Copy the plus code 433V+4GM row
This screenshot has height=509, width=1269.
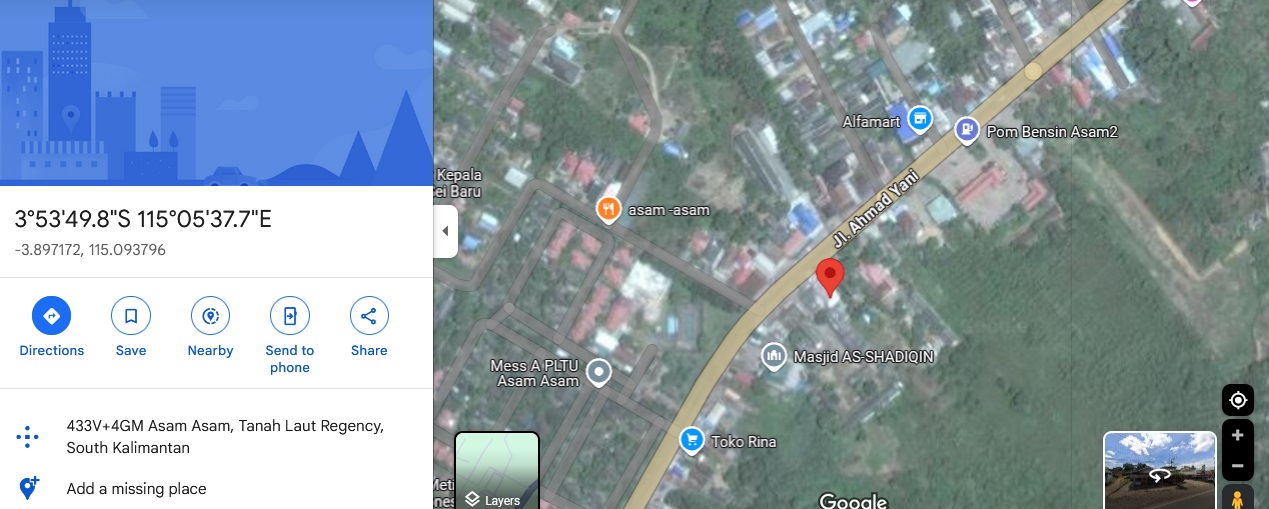[x=224, y=437]
